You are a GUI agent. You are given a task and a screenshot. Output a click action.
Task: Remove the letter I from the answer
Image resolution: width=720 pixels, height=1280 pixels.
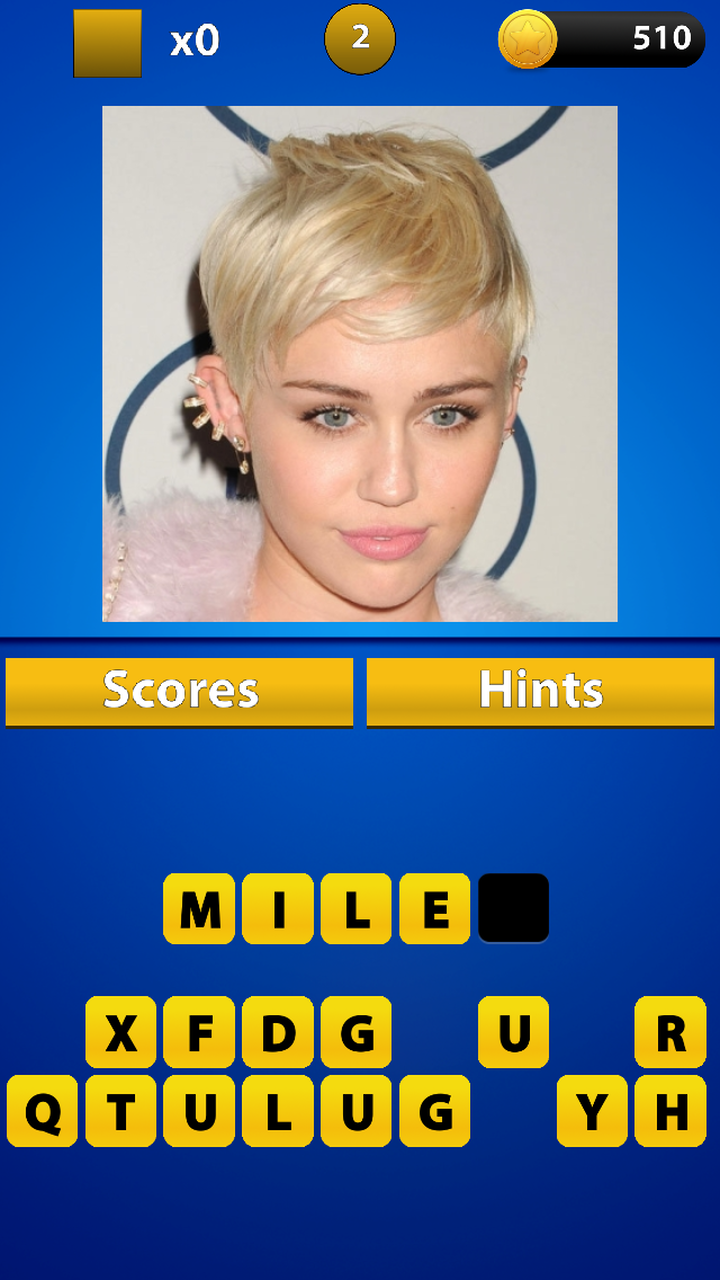pyautogui.click(x=278, y=909)
